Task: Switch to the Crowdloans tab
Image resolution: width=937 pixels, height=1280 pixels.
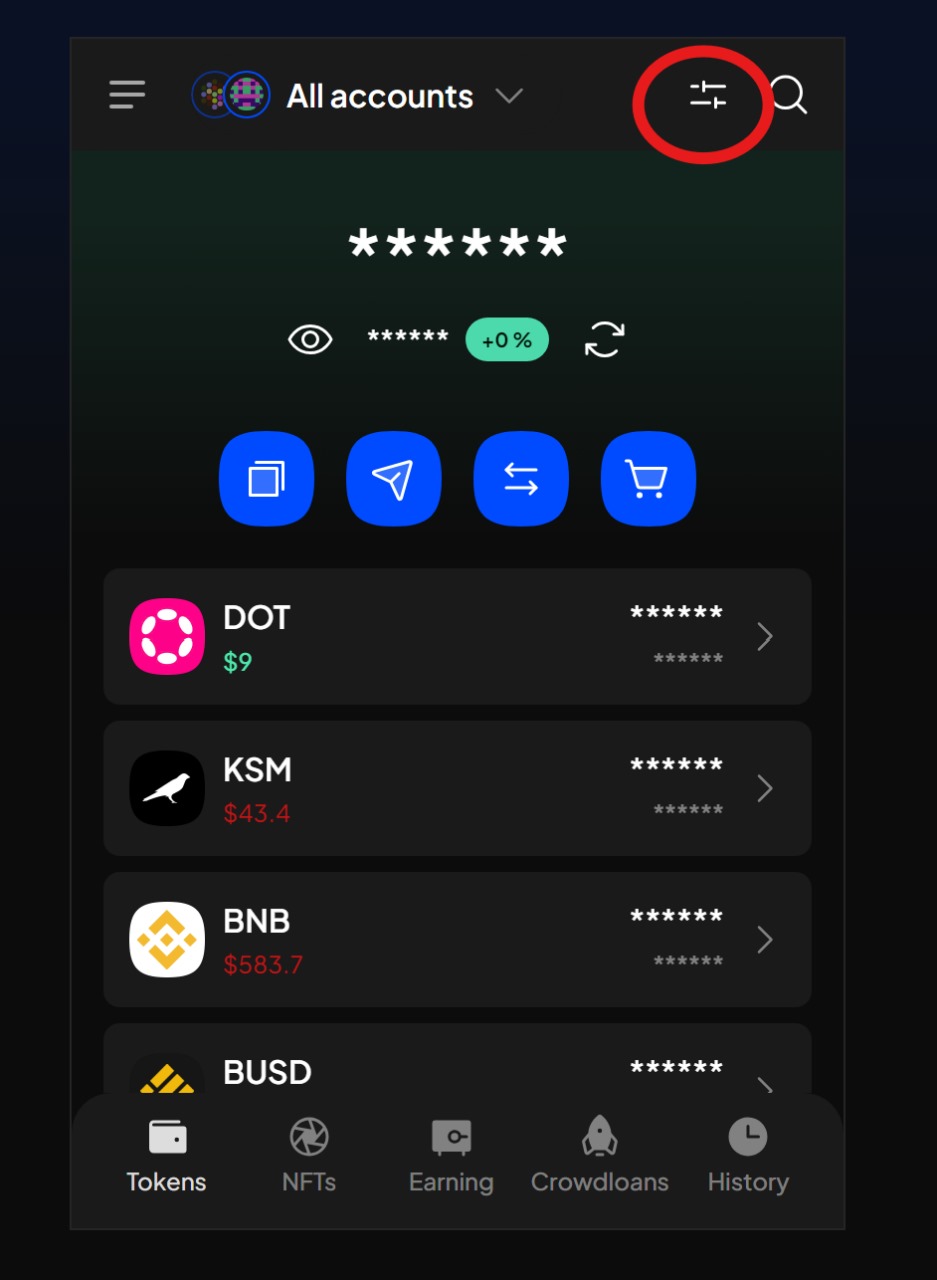Action: point(599,1155)
